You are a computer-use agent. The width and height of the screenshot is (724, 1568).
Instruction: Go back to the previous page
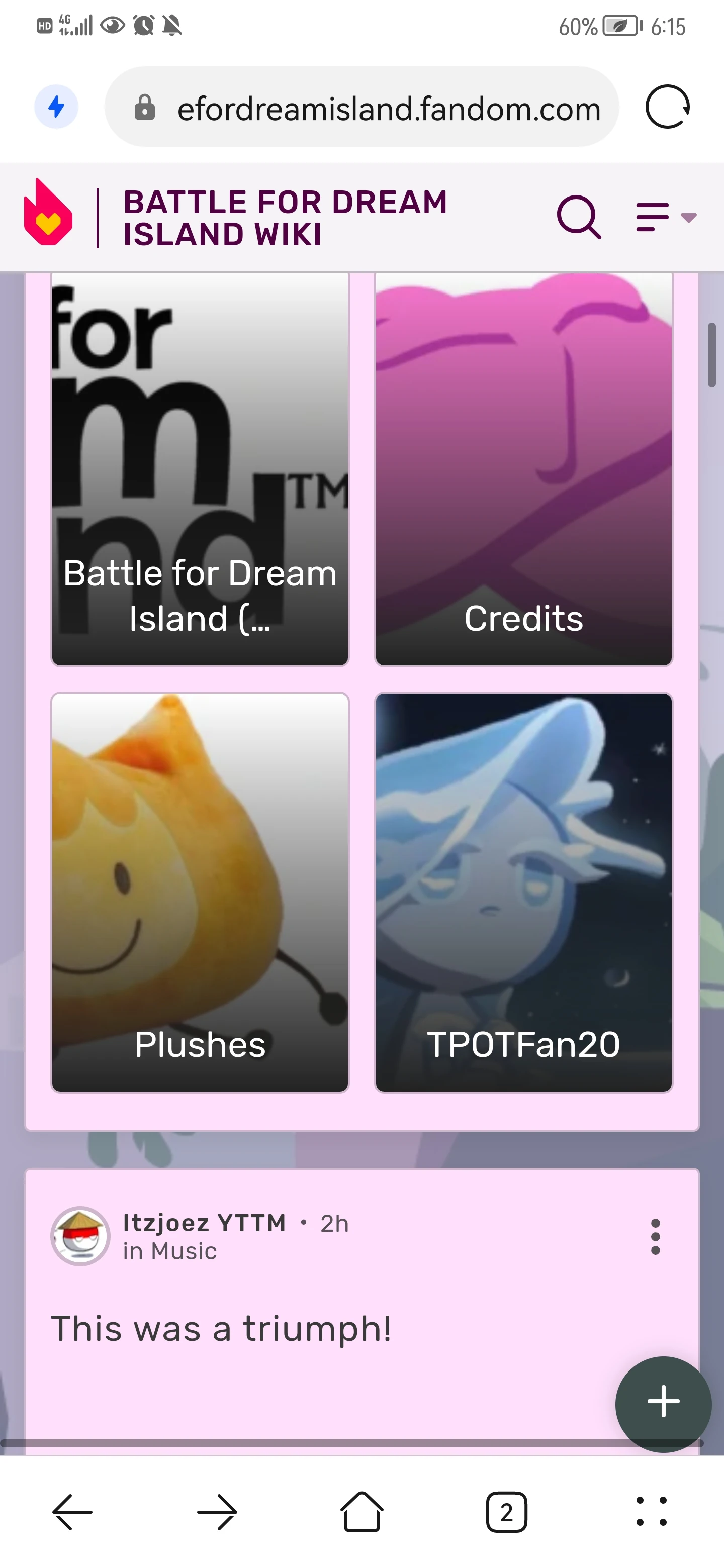[72, 1511]
